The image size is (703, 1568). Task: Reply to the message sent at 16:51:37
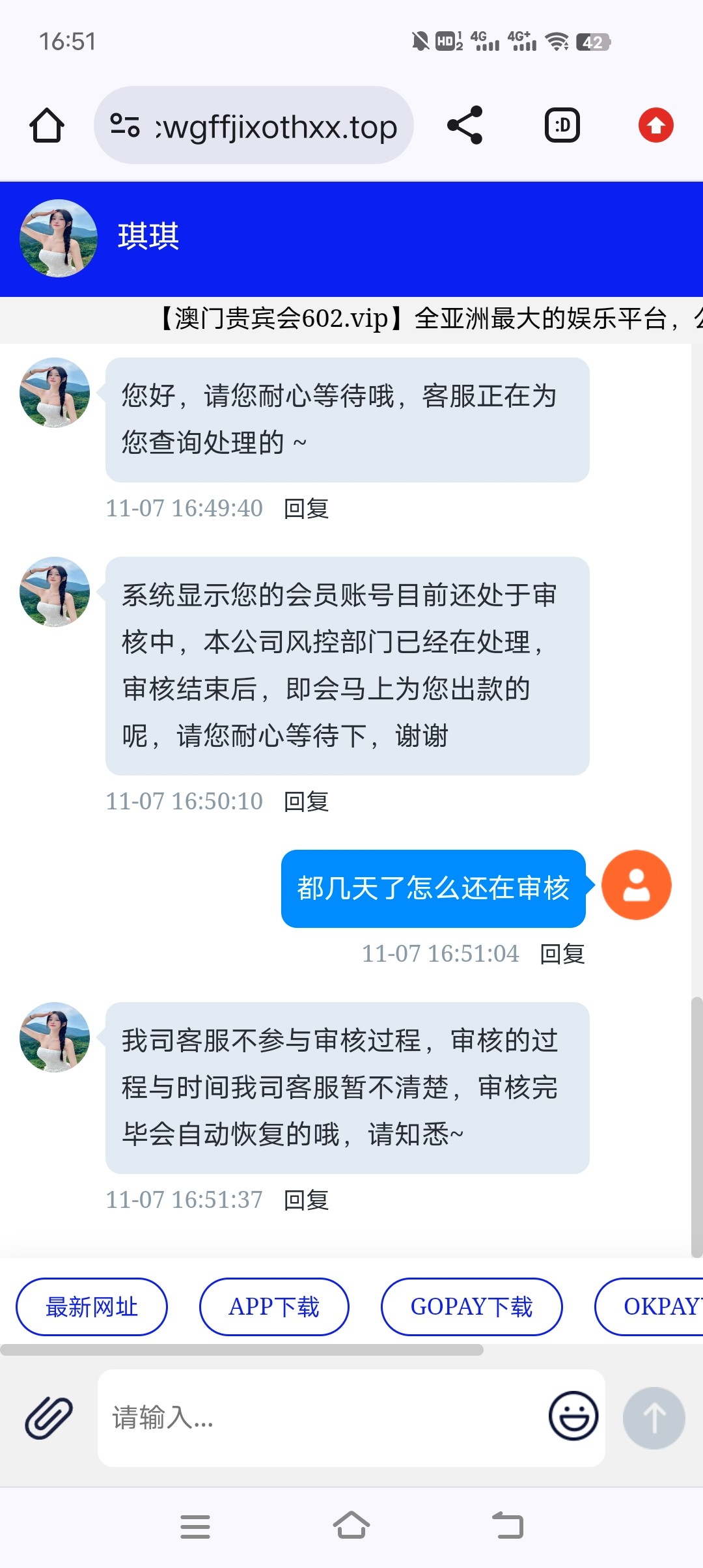[x=306, y=1200]
